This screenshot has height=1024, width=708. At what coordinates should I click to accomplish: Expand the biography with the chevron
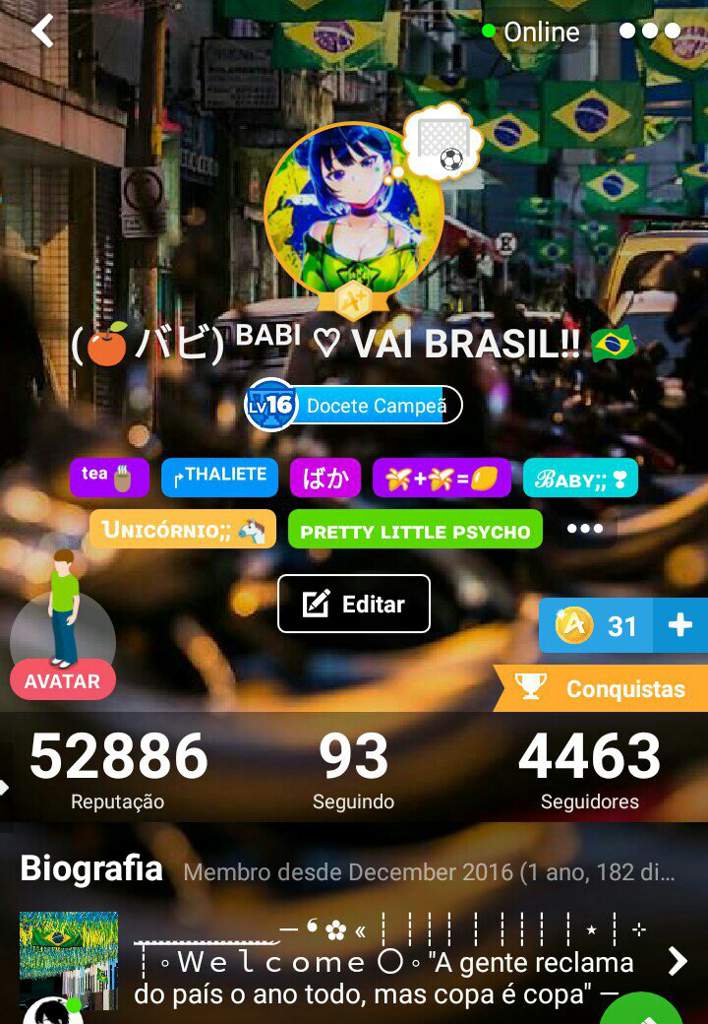677,961
